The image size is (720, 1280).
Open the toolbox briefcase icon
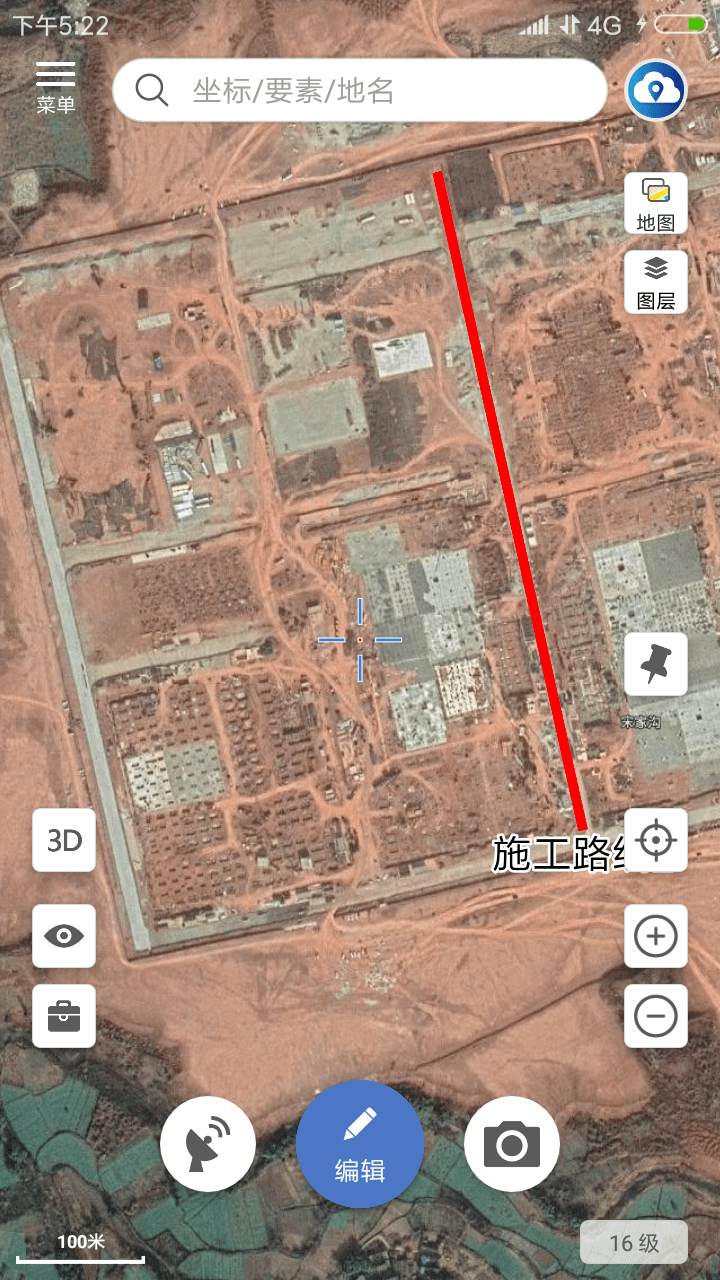64,1016
